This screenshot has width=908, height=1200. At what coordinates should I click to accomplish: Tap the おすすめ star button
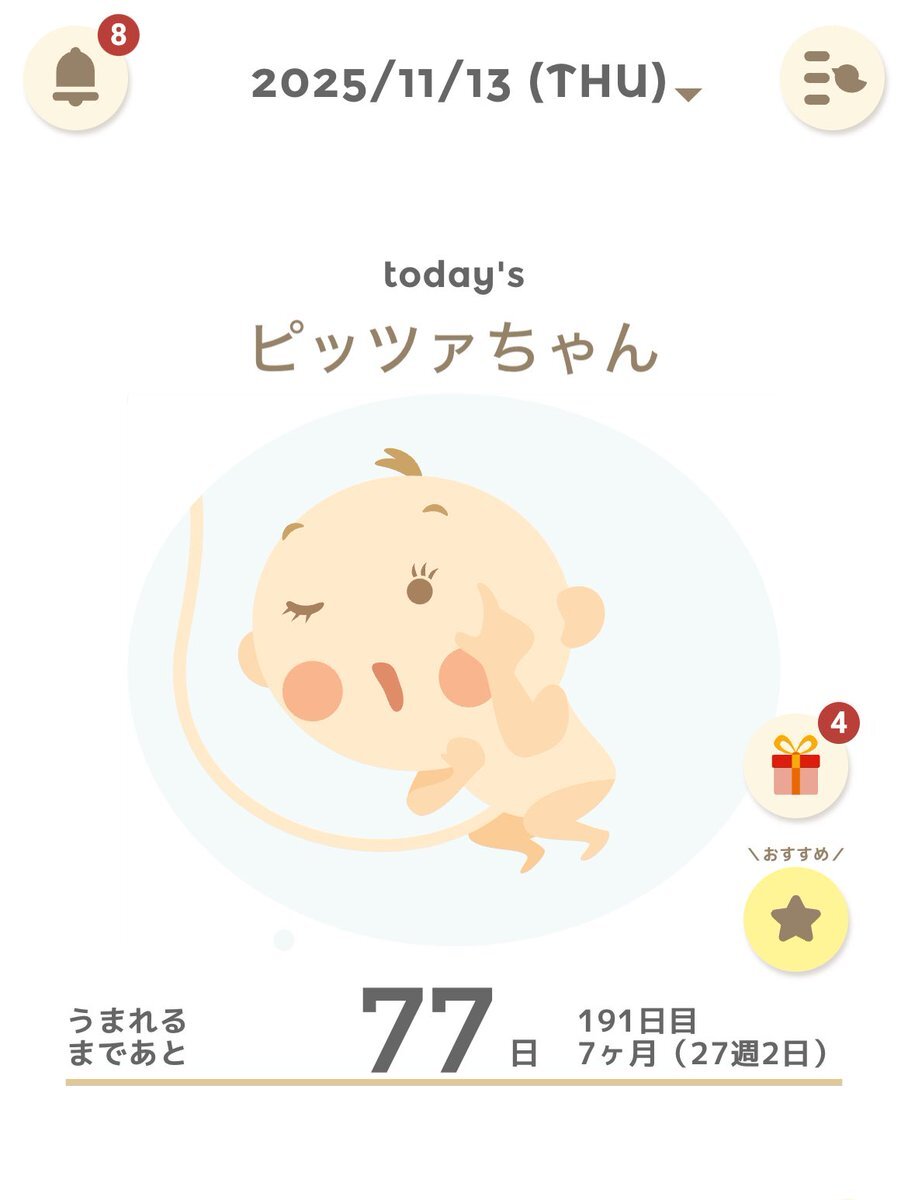tap(796, 920)
